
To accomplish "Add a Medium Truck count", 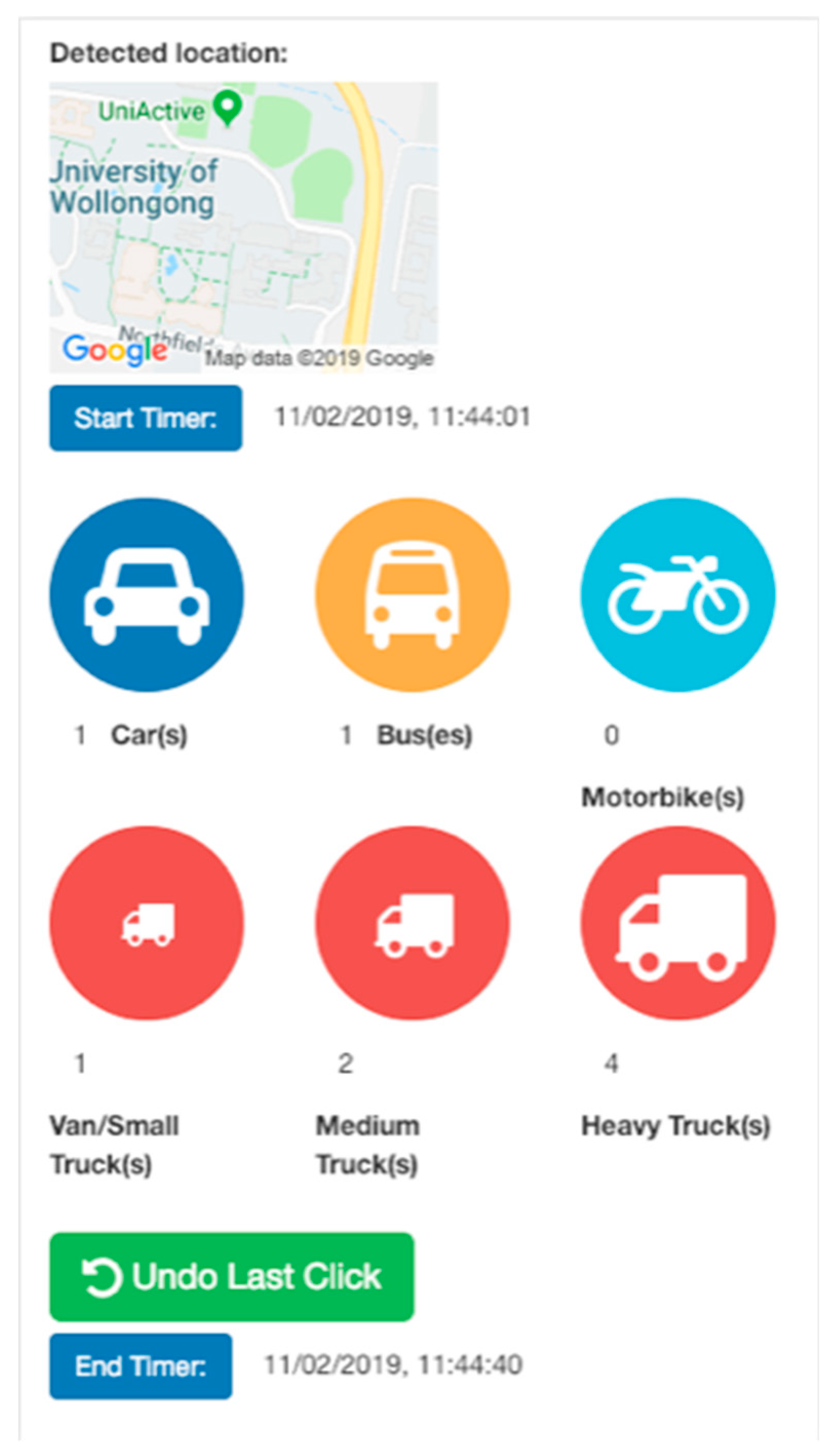I will coord(413,923).
